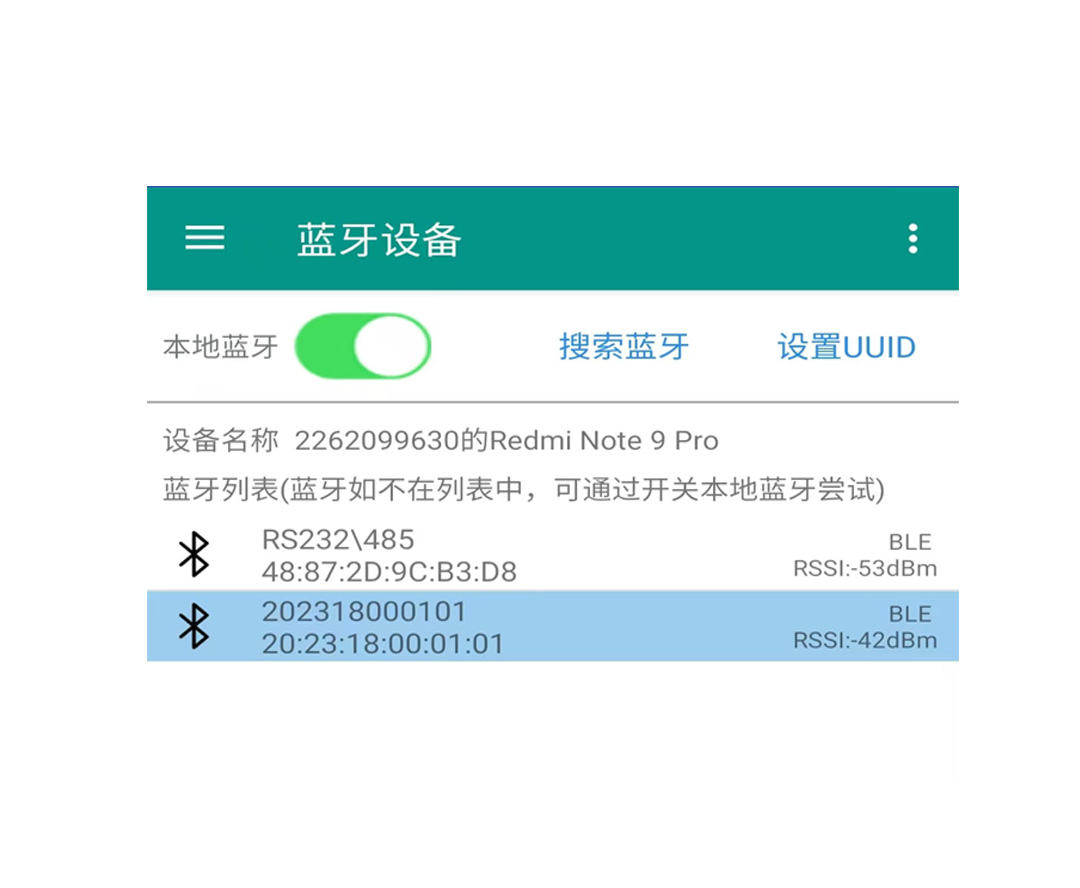The width and height of the screenshot is (1080, 888).
Task: Select the RS232\485 Bluetooth device
Action: [x=552, y=556]
